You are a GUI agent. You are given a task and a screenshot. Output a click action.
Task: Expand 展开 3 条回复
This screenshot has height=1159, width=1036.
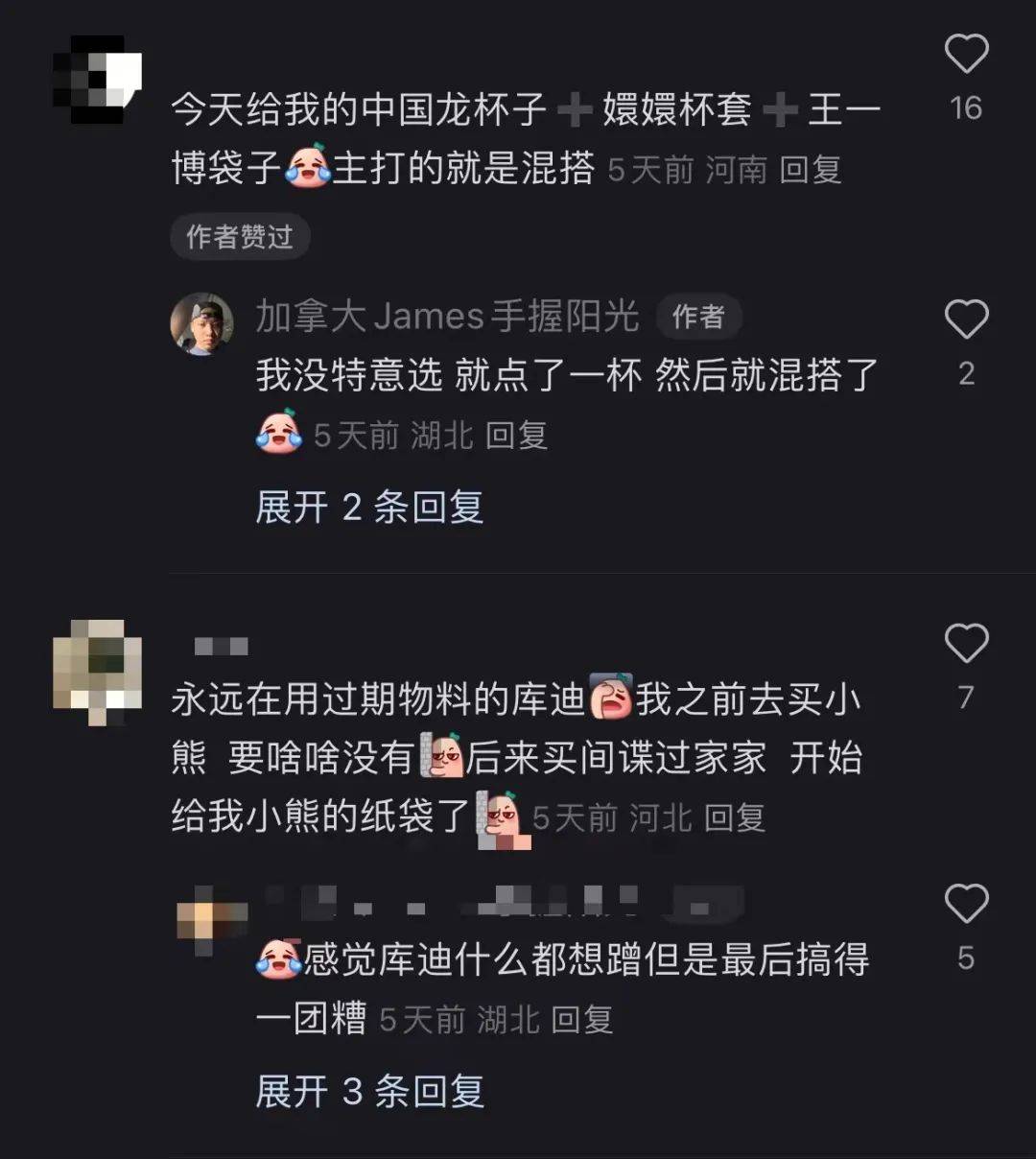pos(369,1091)
